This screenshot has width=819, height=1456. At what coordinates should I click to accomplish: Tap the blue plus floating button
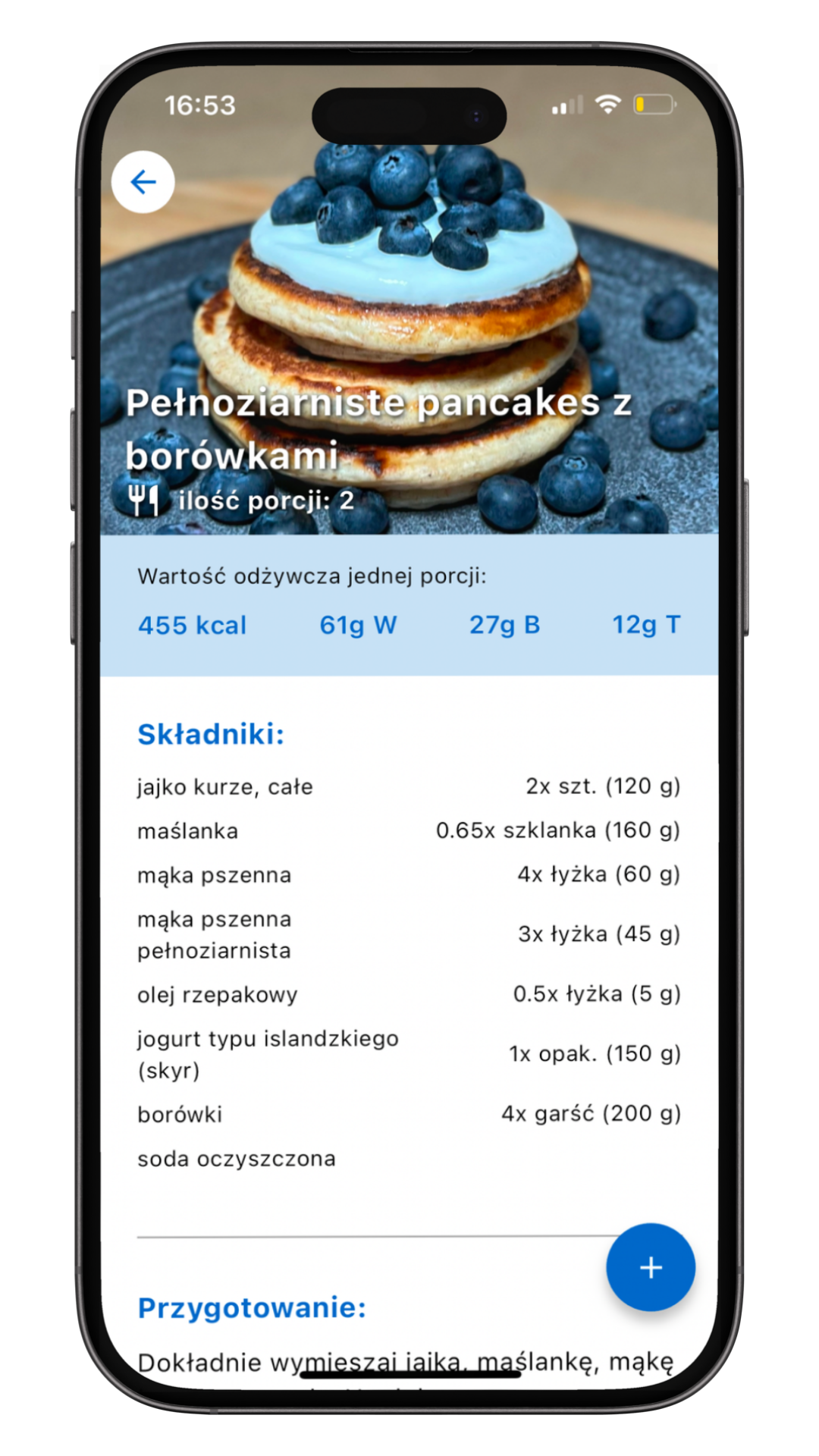click(650, 1267)
